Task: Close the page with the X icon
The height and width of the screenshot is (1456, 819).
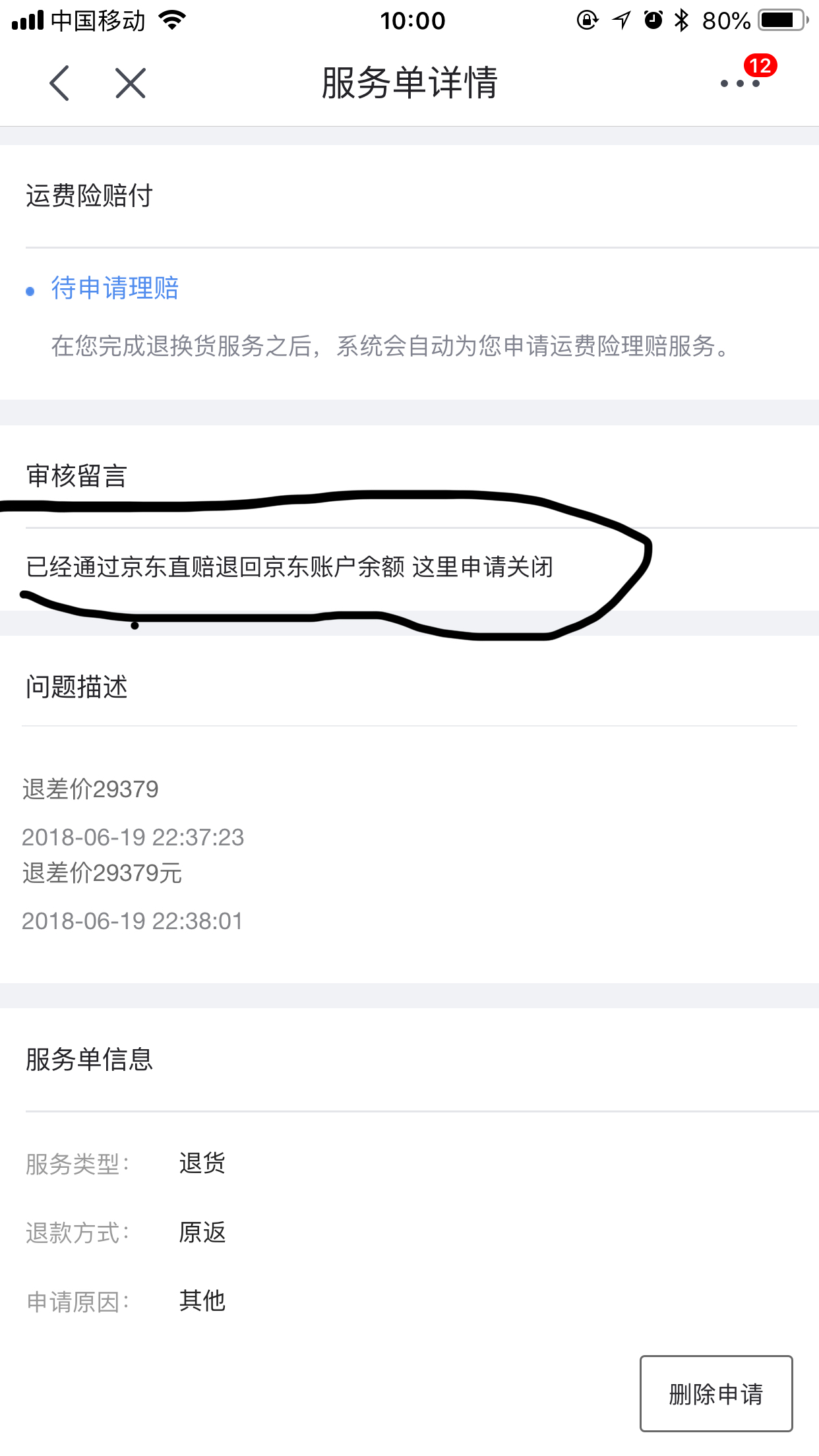Action: tap(131, 83)
